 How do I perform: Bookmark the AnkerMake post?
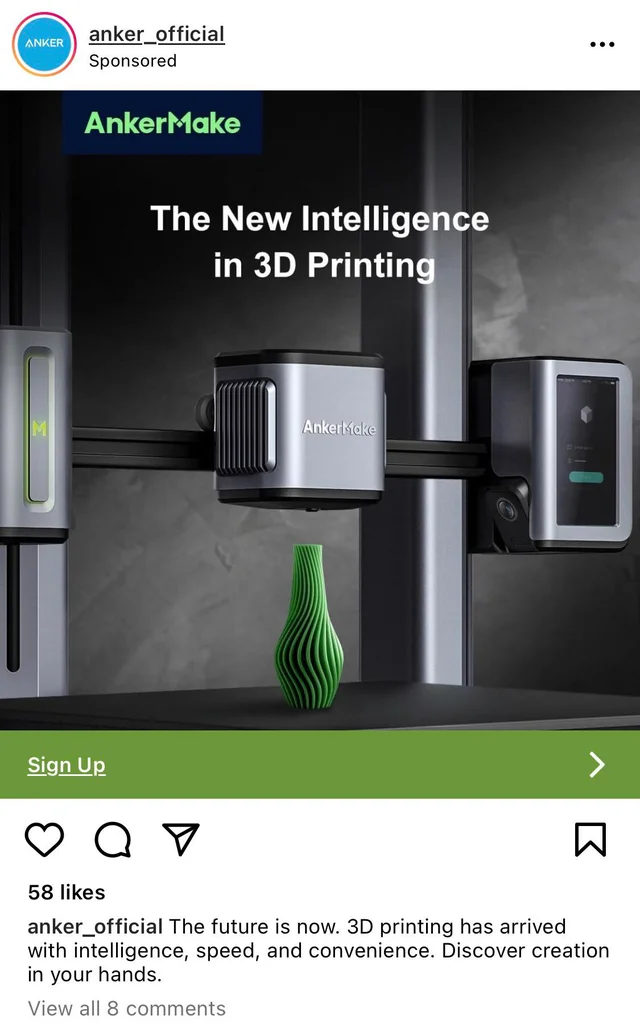pyautogui.click(x=590, y=840)
